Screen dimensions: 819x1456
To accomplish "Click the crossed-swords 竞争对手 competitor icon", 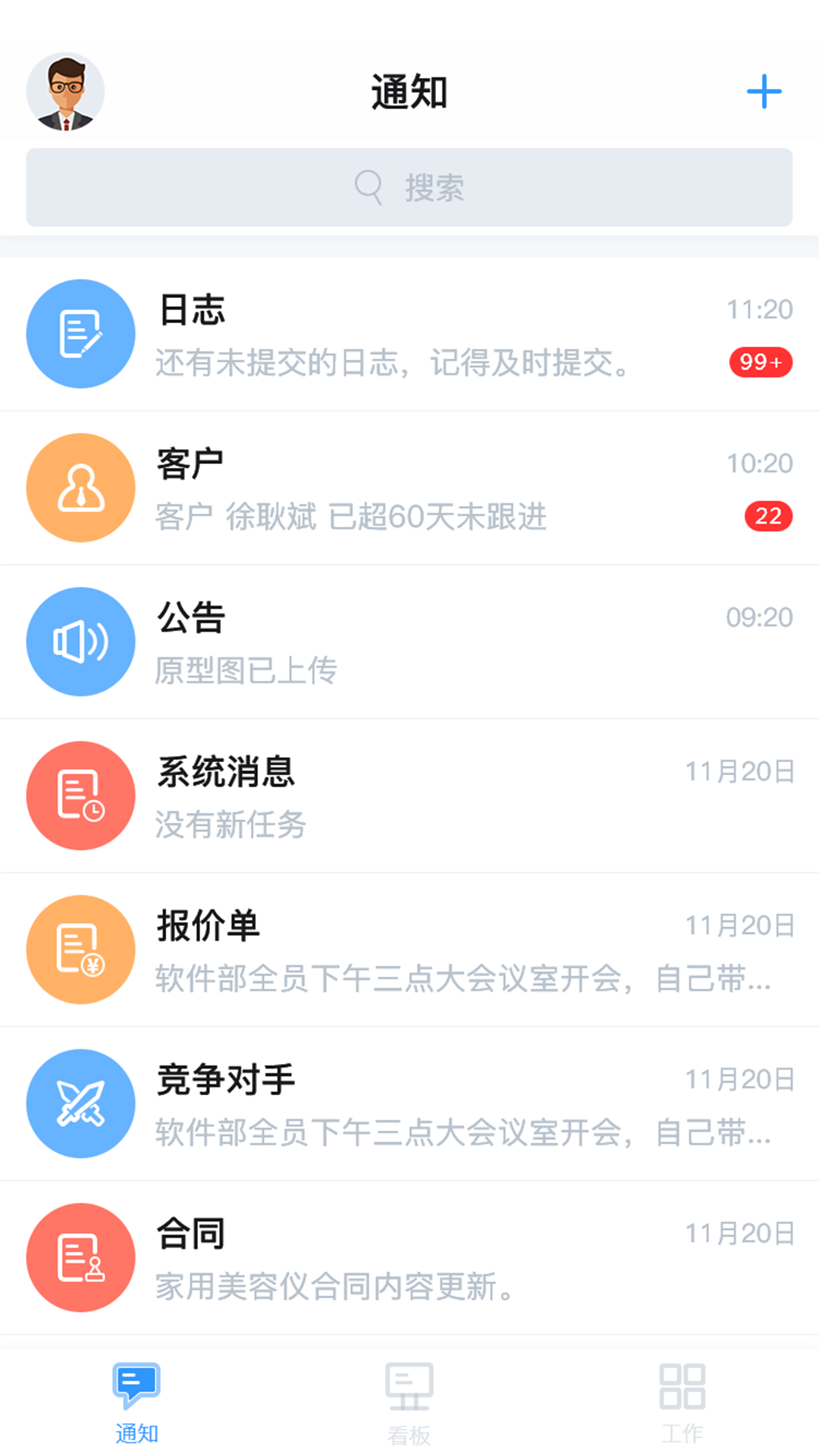I will tap(80, 1103).
